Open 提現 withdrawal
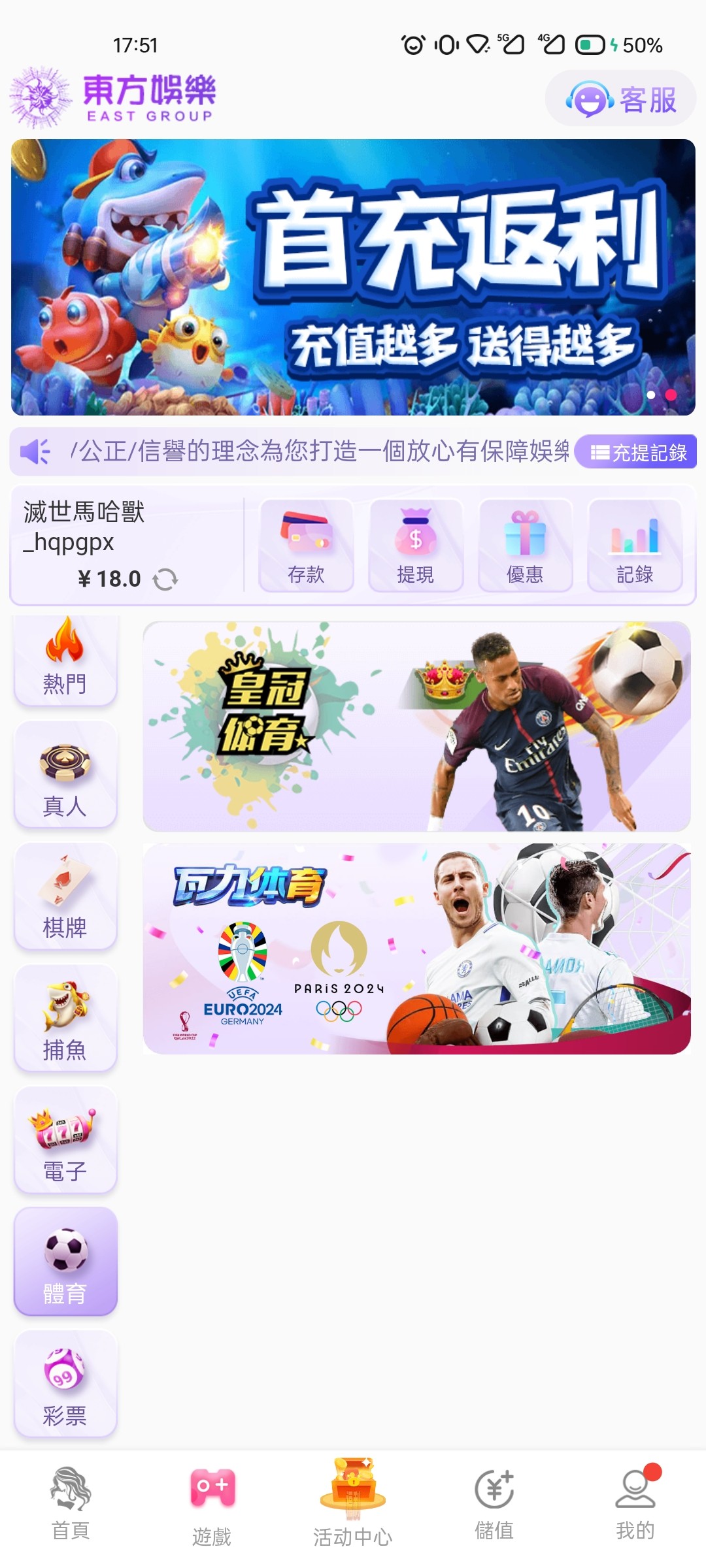Screen dimensions: 706x1568 416,546
